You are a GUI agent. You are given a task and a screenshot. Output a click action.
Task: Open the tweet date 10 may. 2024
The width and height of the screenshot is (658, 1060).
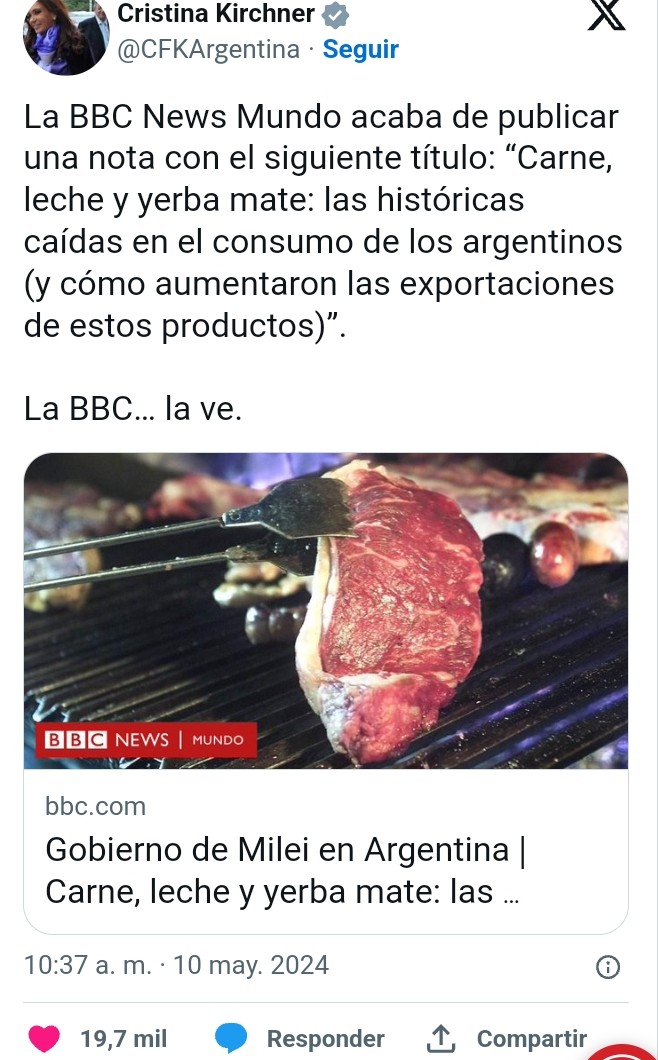[x=251, y=965]
